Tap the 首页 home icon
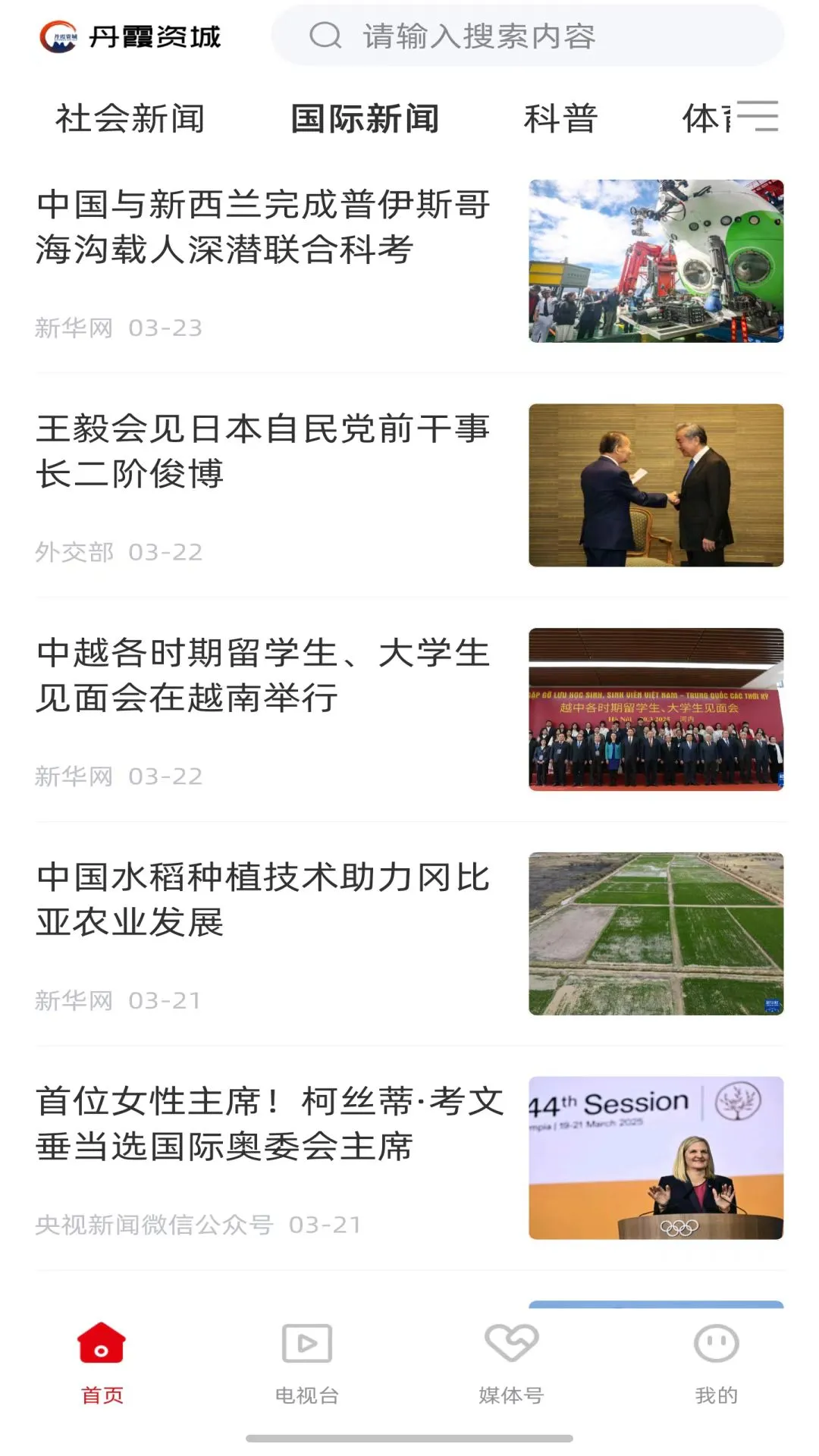 pyautogui.click(x=101, y=1342)
